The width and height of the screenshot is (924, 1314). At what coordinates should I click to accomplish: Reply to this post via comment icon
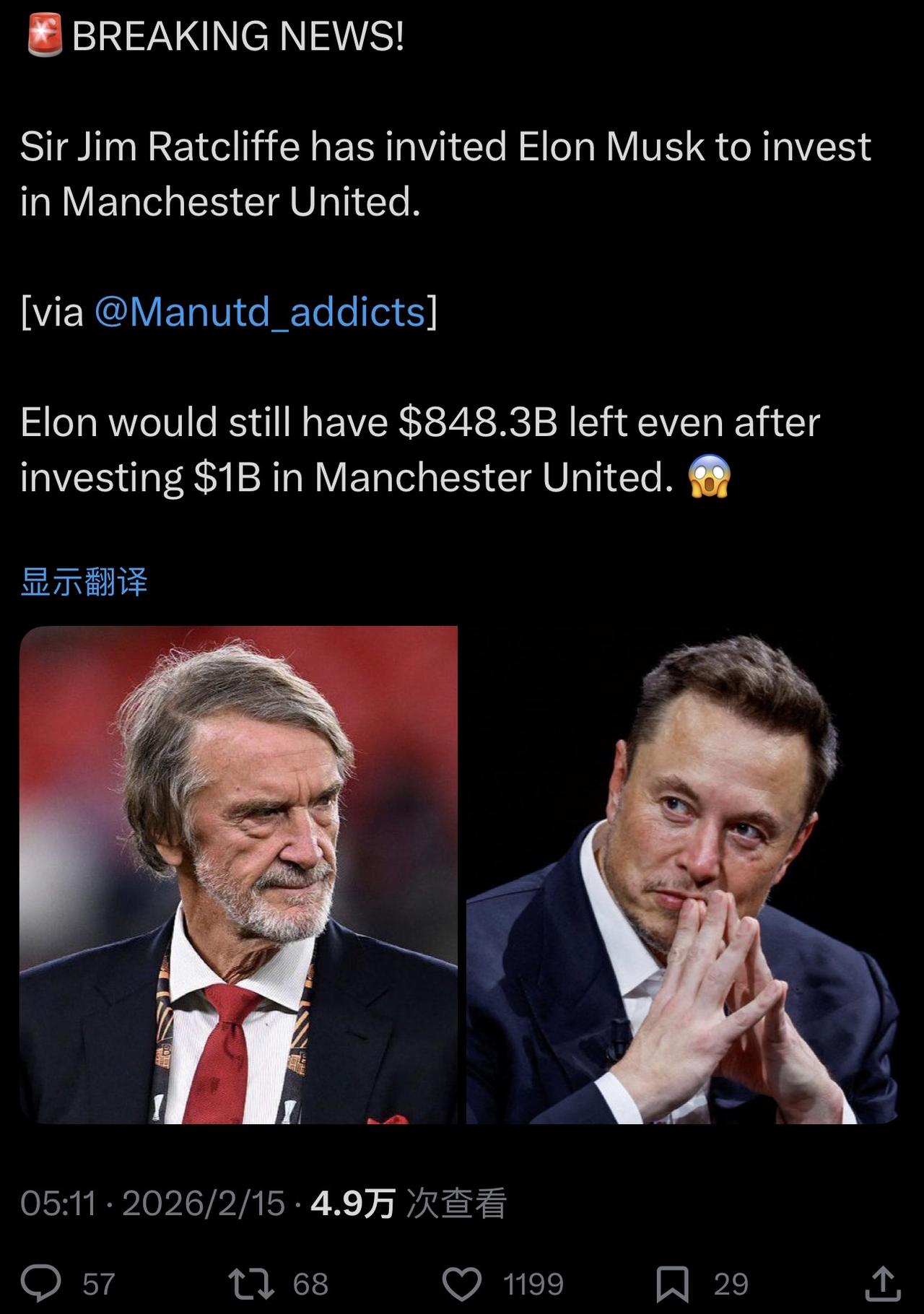pos(41,1284)
